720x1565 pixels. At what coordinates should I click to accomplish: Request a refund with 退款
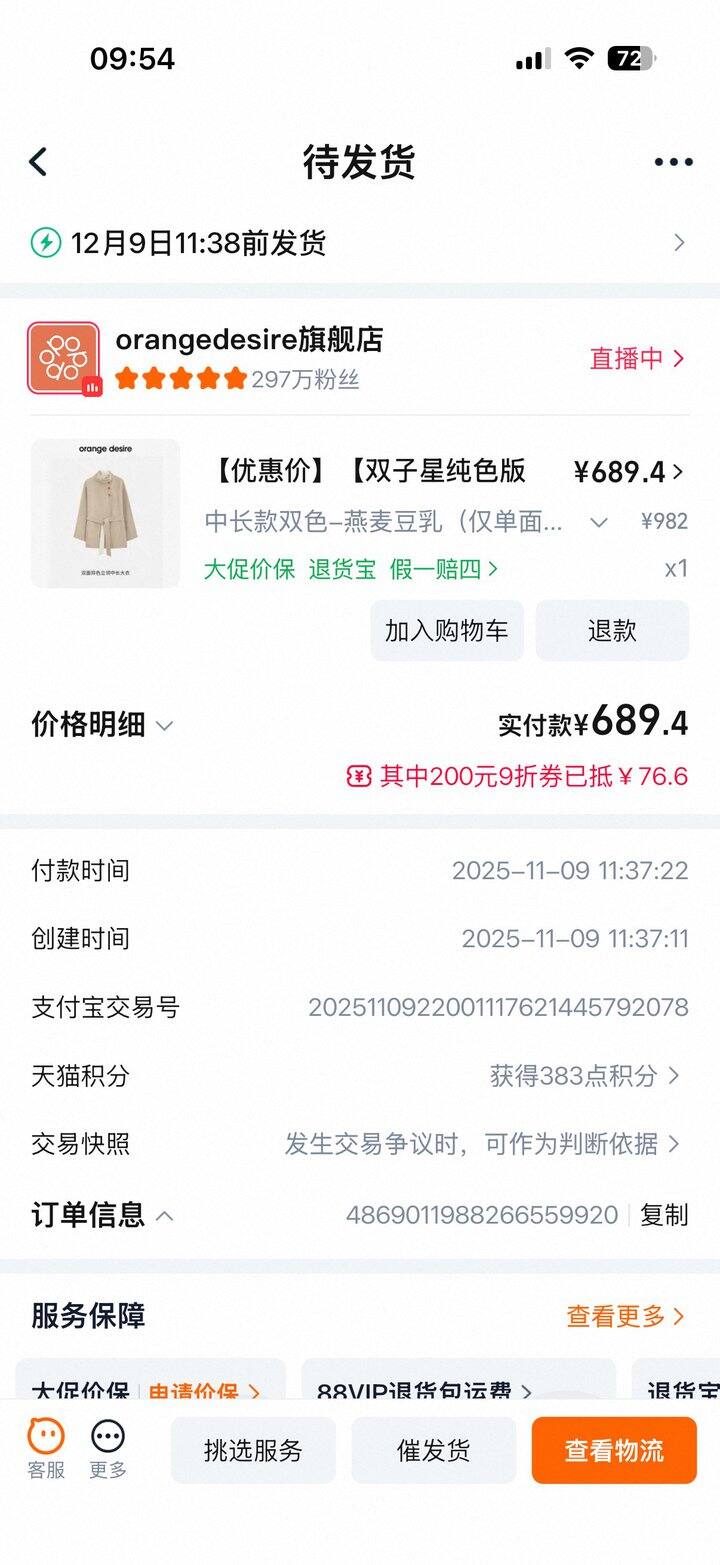(x=612, y=631)
